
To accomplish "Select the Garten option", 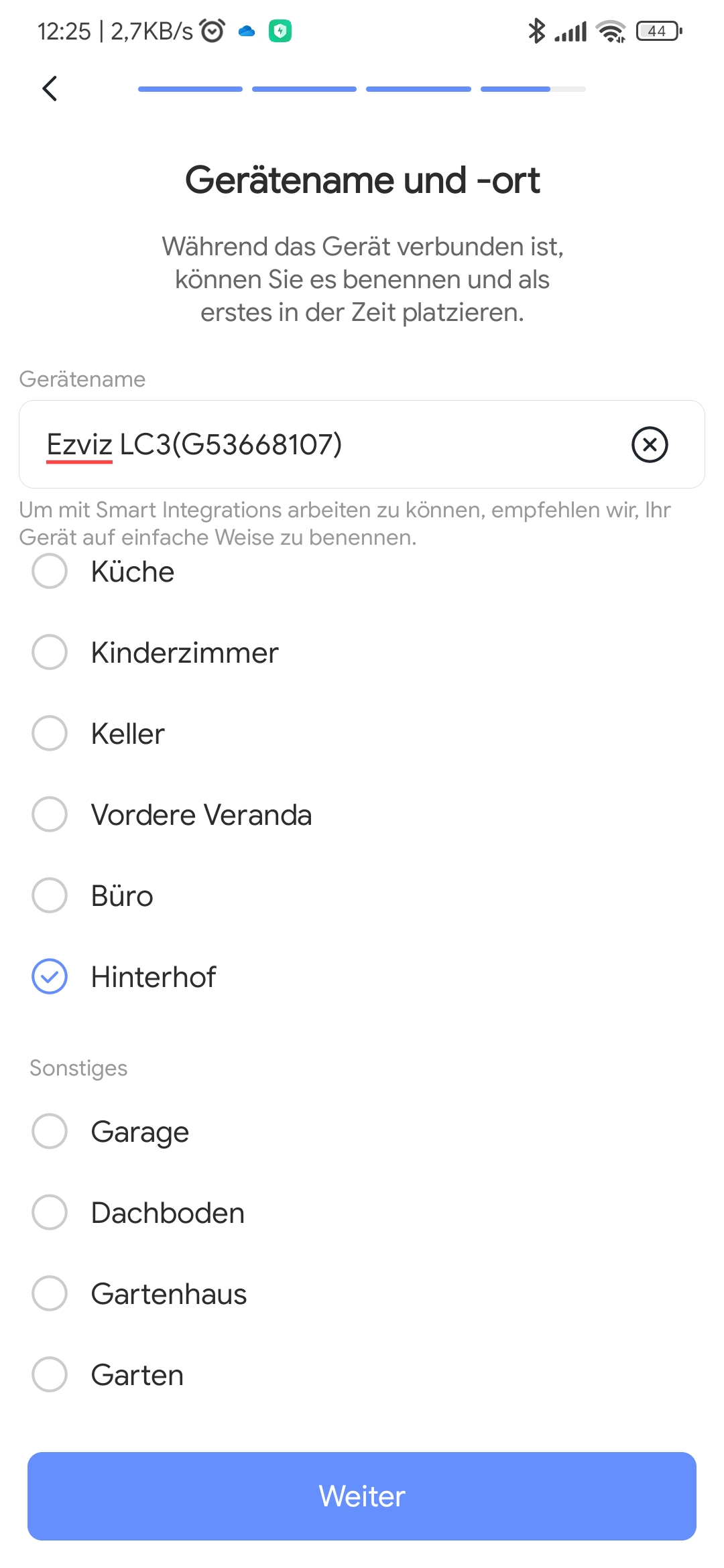I will click(x=50, y=1375).
